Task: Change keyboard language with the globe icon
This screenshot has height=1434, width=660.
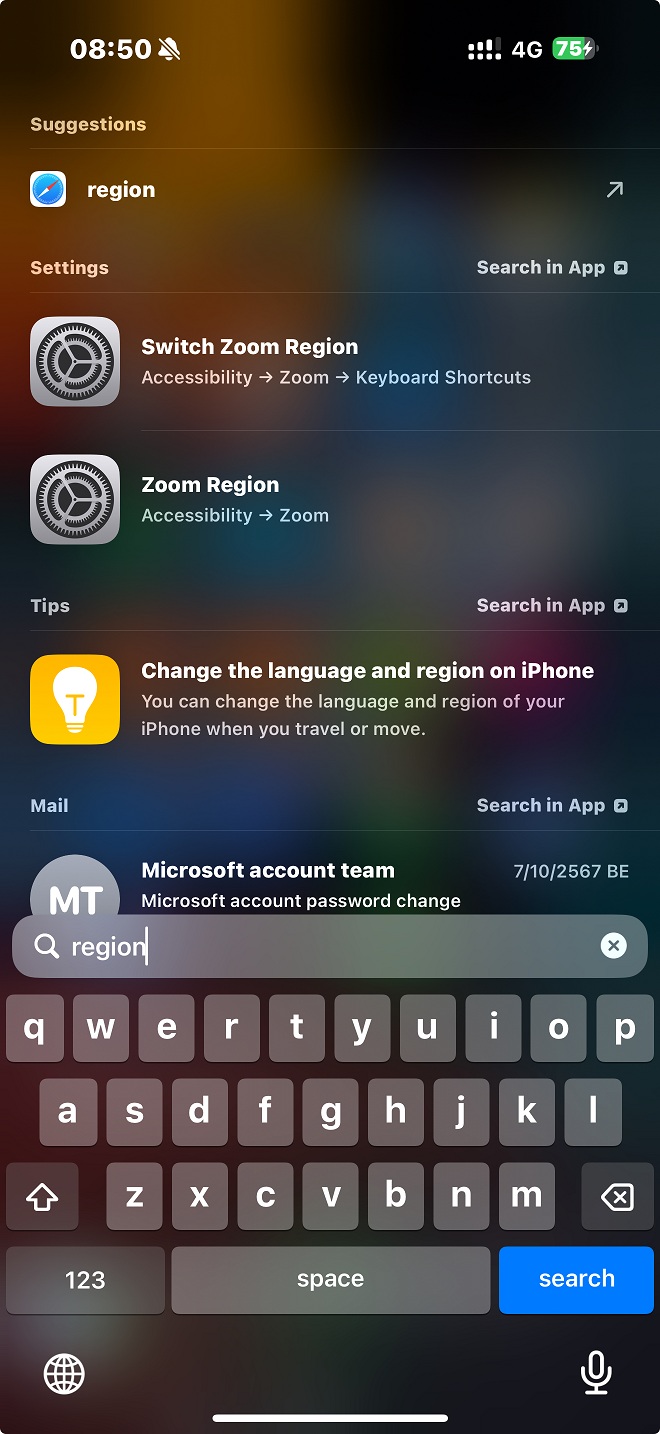Action: 64,1374
